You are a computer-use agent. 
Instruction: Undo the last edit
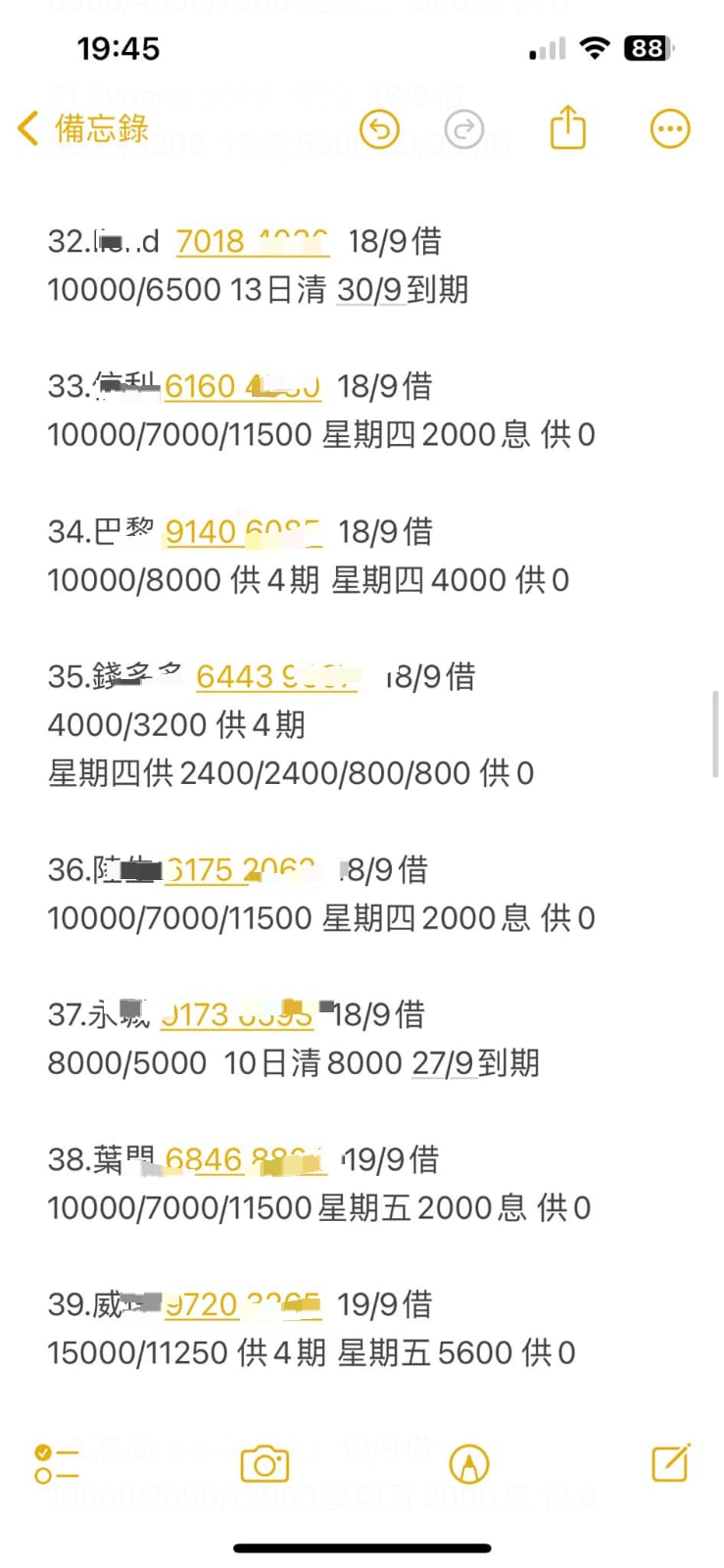pyautogui.click(x=379, y=128)
